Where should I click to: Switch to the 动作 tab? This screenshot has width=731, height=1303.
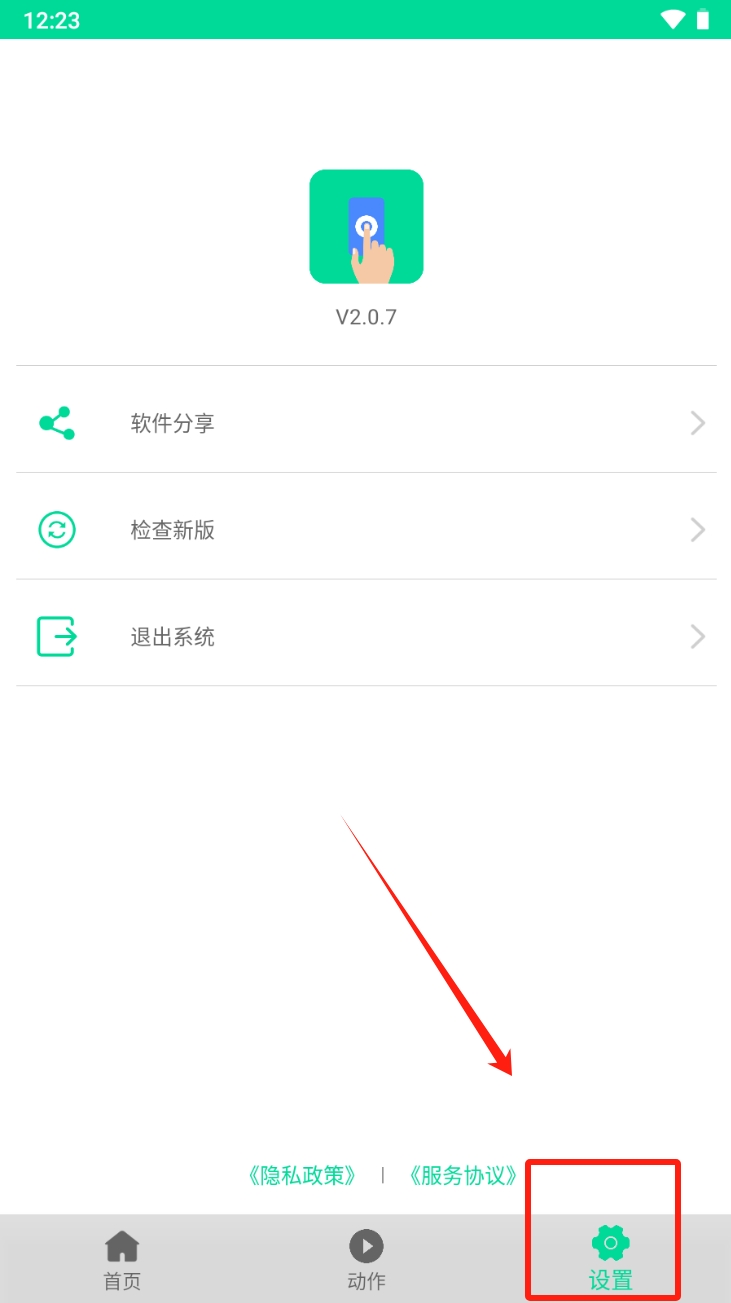pyautogui.click(x=366, y=1260)
